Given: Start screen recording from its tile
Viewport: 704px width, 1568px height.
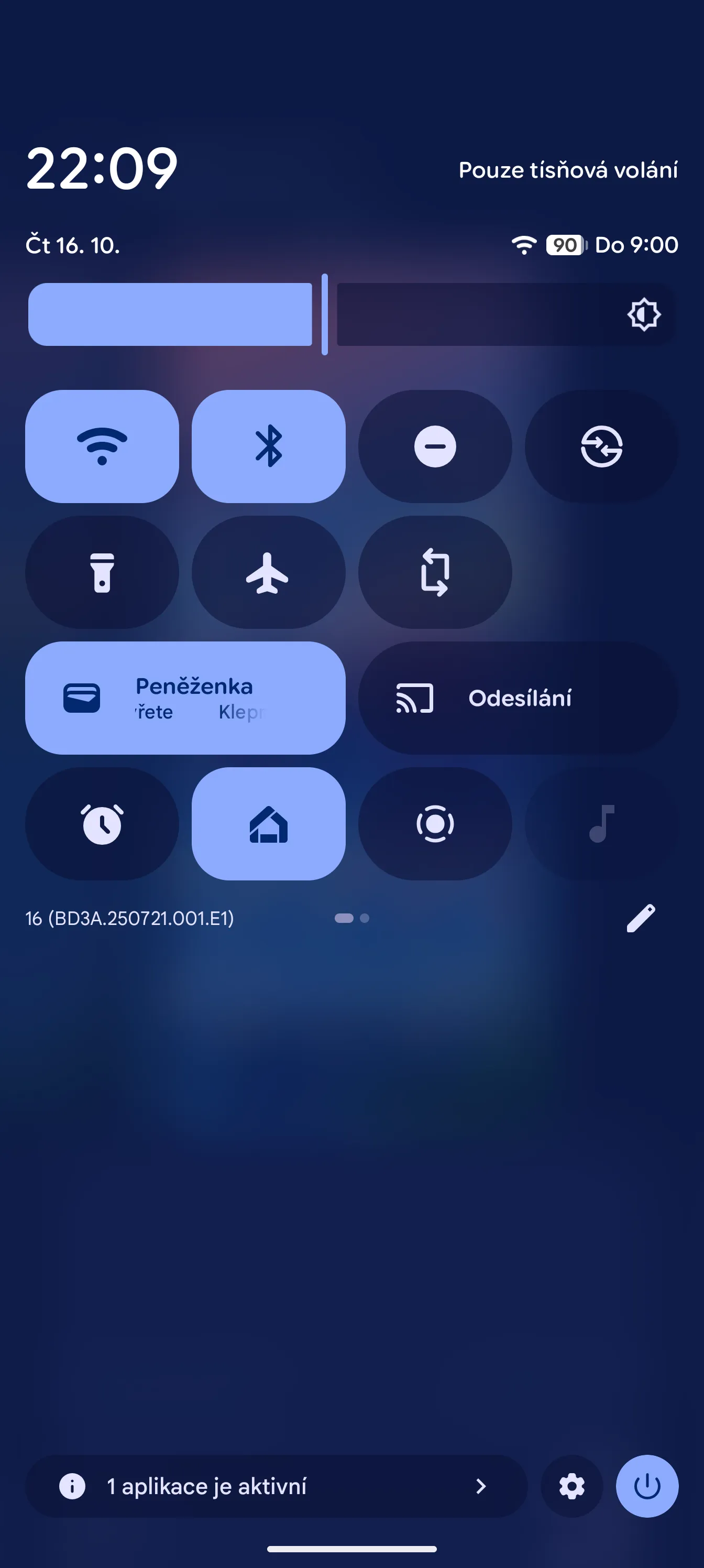Looking at the screenshot, I should pyautogui.click(x=434, y=823).
